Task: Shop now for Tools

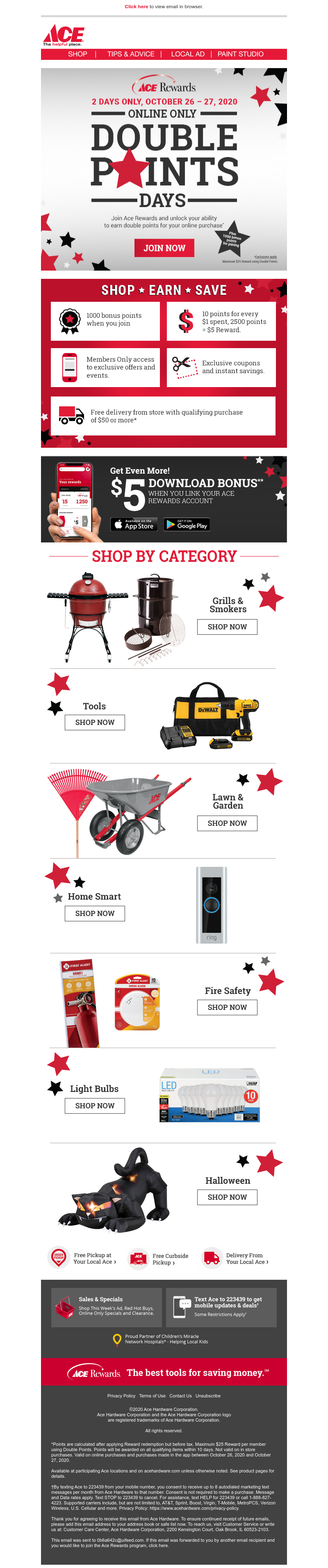Action: (x=95, y=722)
